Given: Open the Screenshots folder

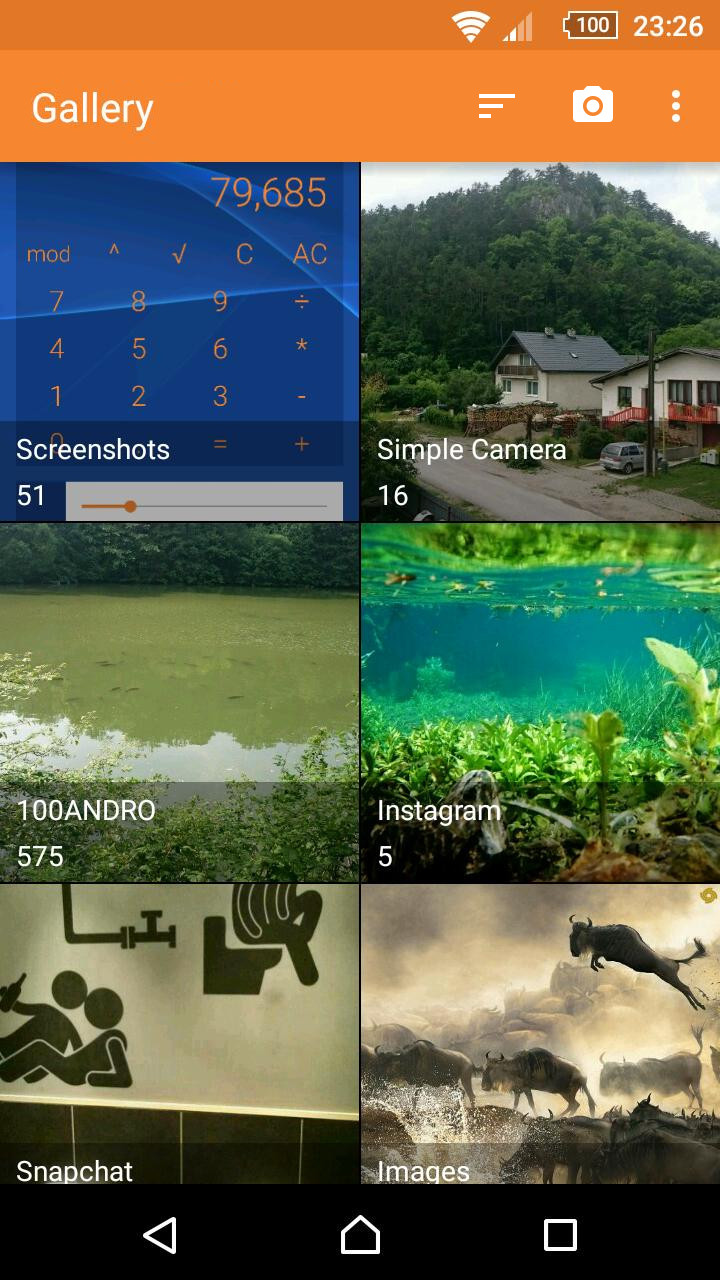Looking at the screenshot, I should pyautogui.click(x=180, y=342).
